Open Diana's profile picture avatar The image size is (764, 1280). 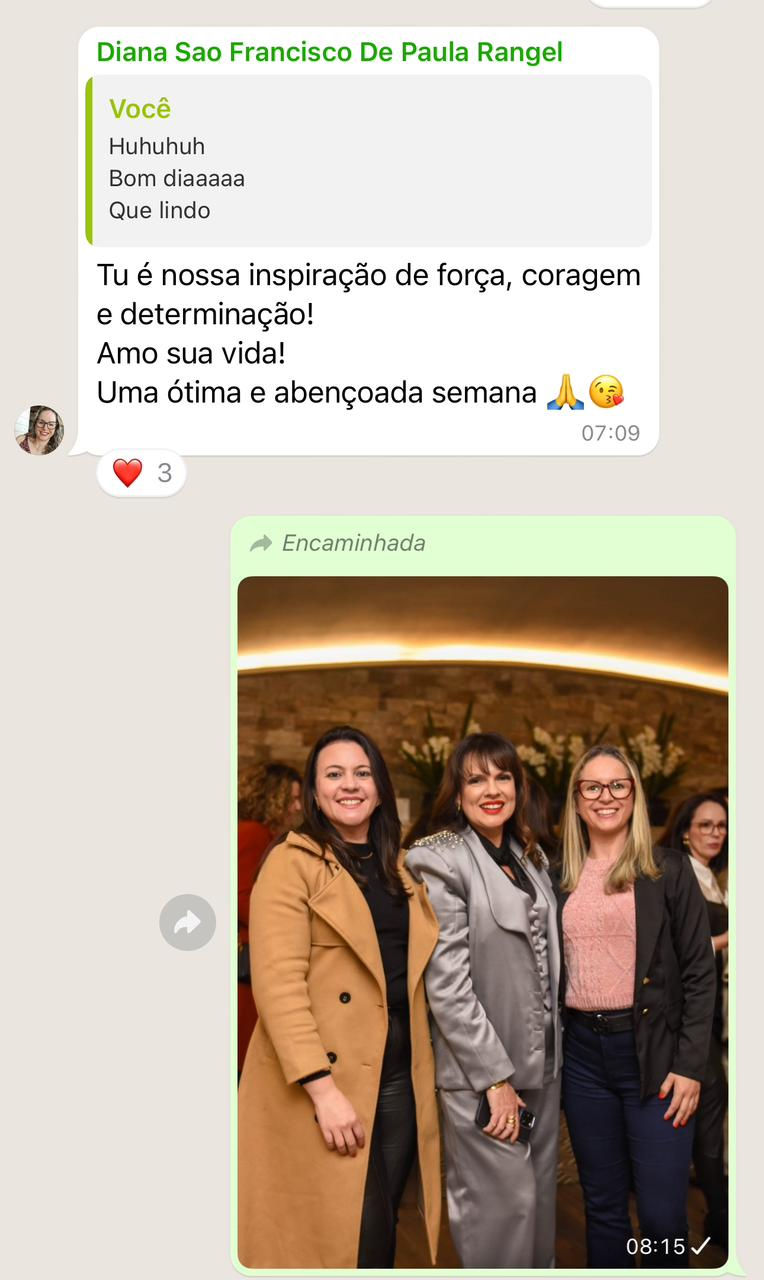(40, 430)
